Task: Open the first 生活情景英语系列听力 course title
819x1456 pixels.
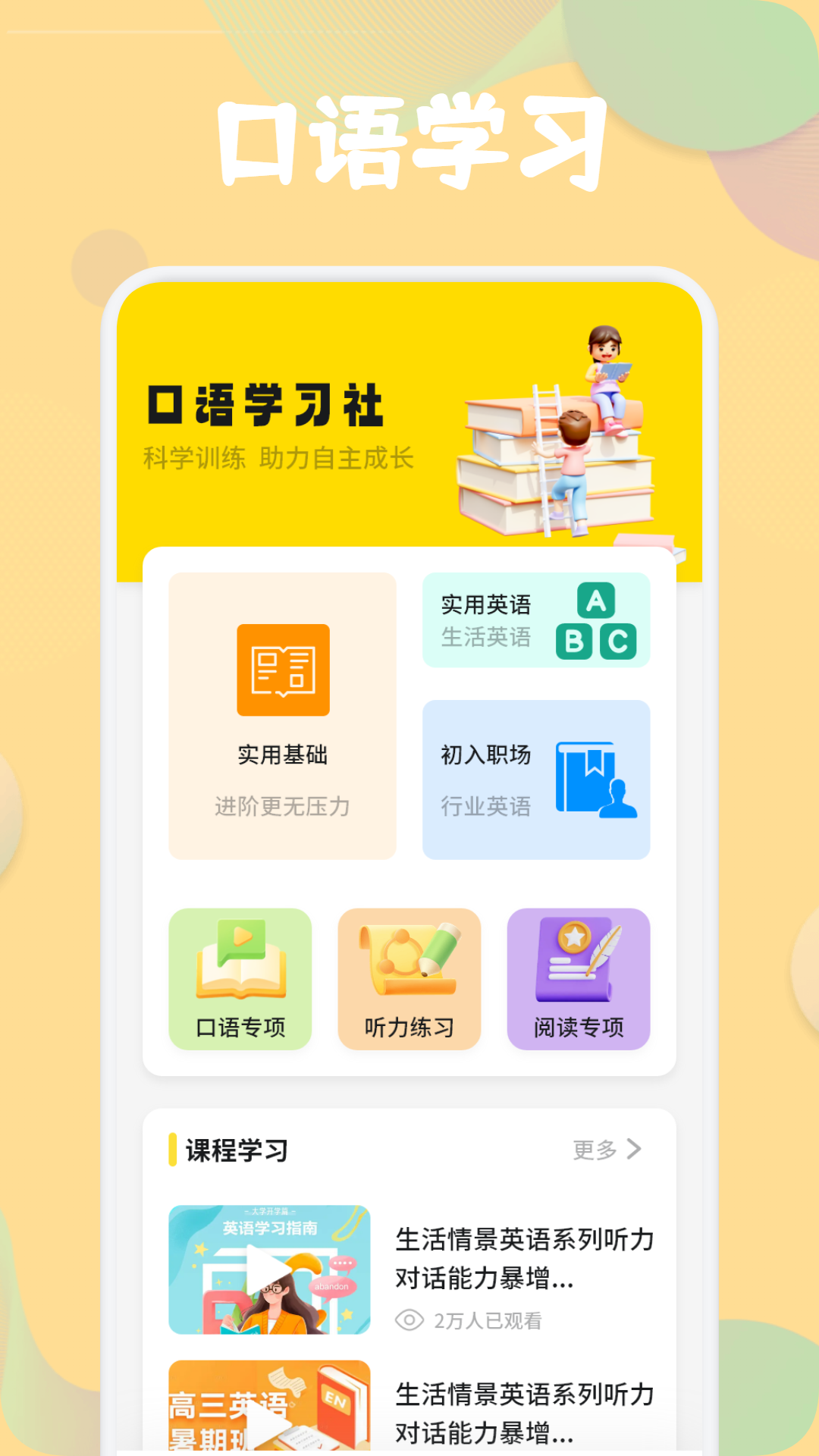Action: pos(523,1259)
